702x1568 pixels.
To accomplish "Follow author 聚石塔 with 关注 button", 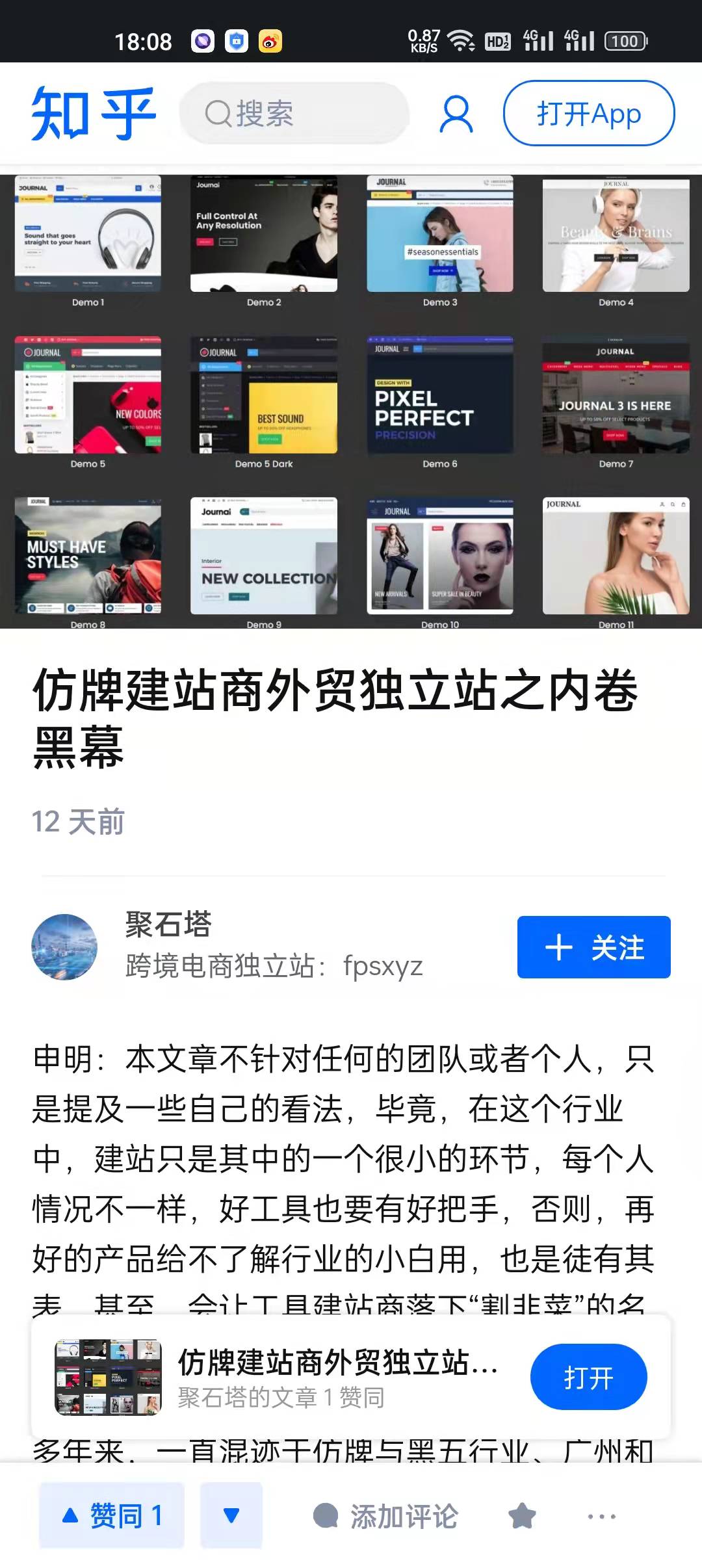I will (x=593, y=947).
